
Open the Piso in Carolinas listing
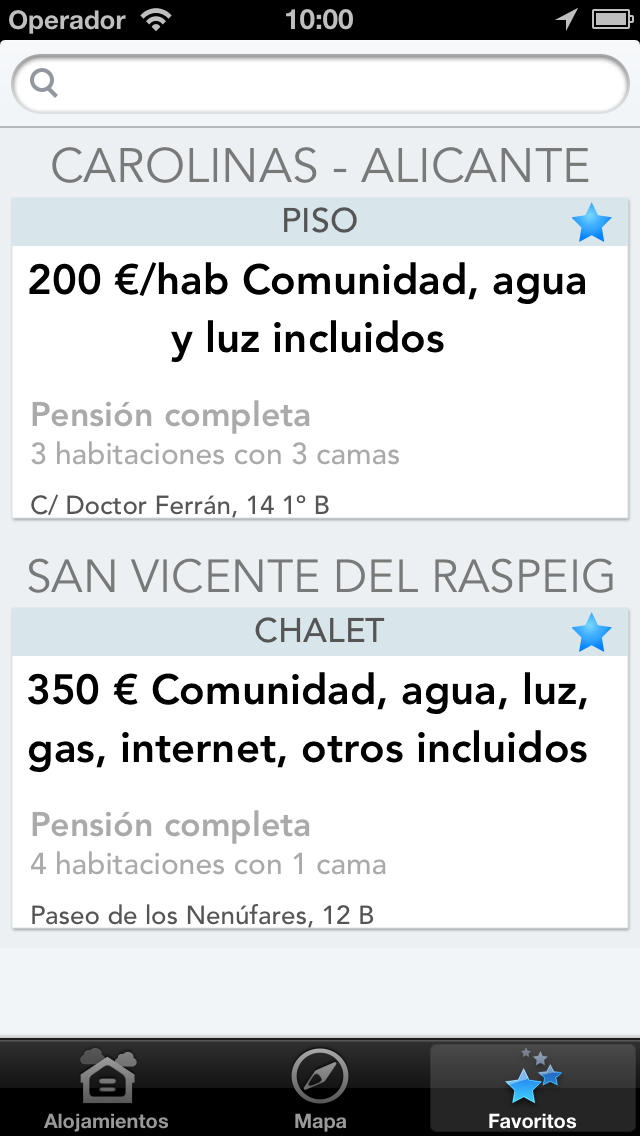(x=320, y=358)
